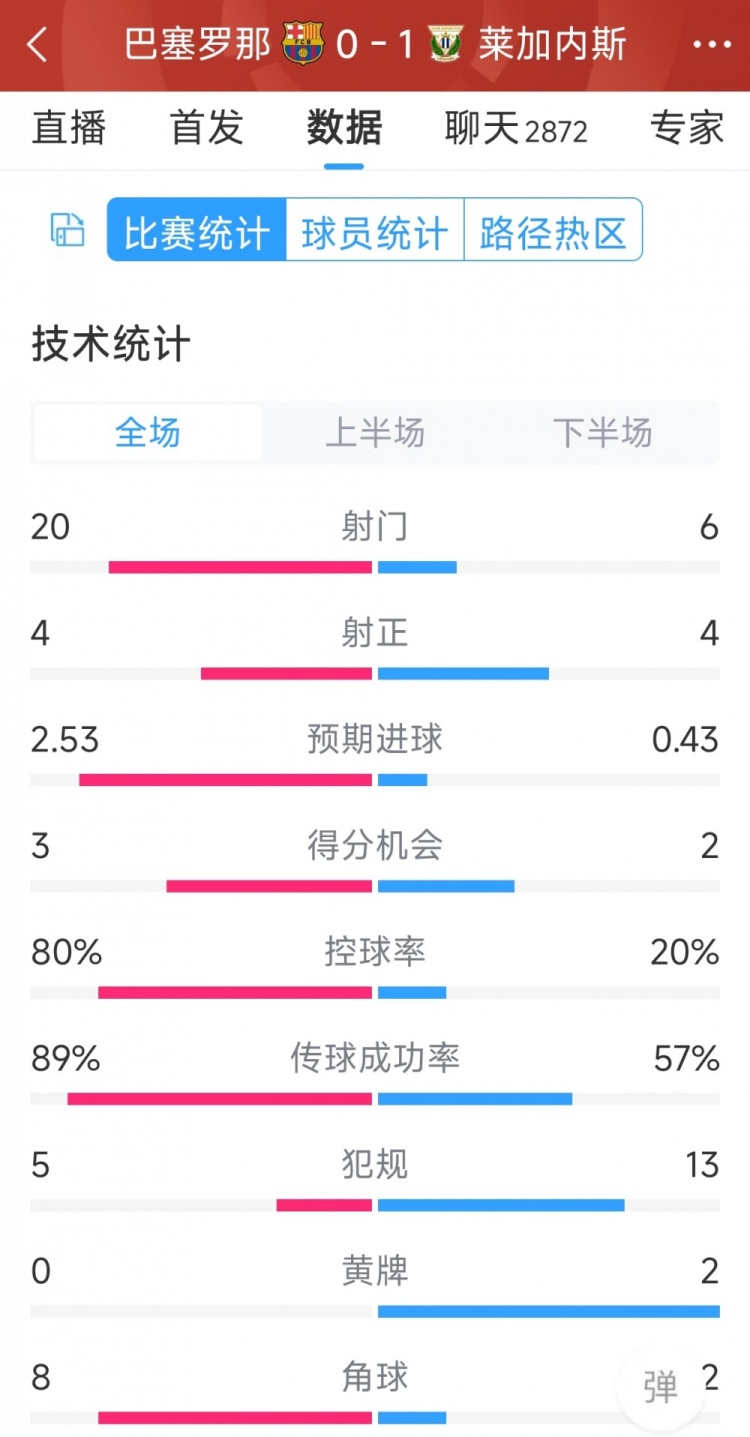Toggle to 下半场 second-half stats
Viewport: 750px width, 1437px height.
click(602, 433)
